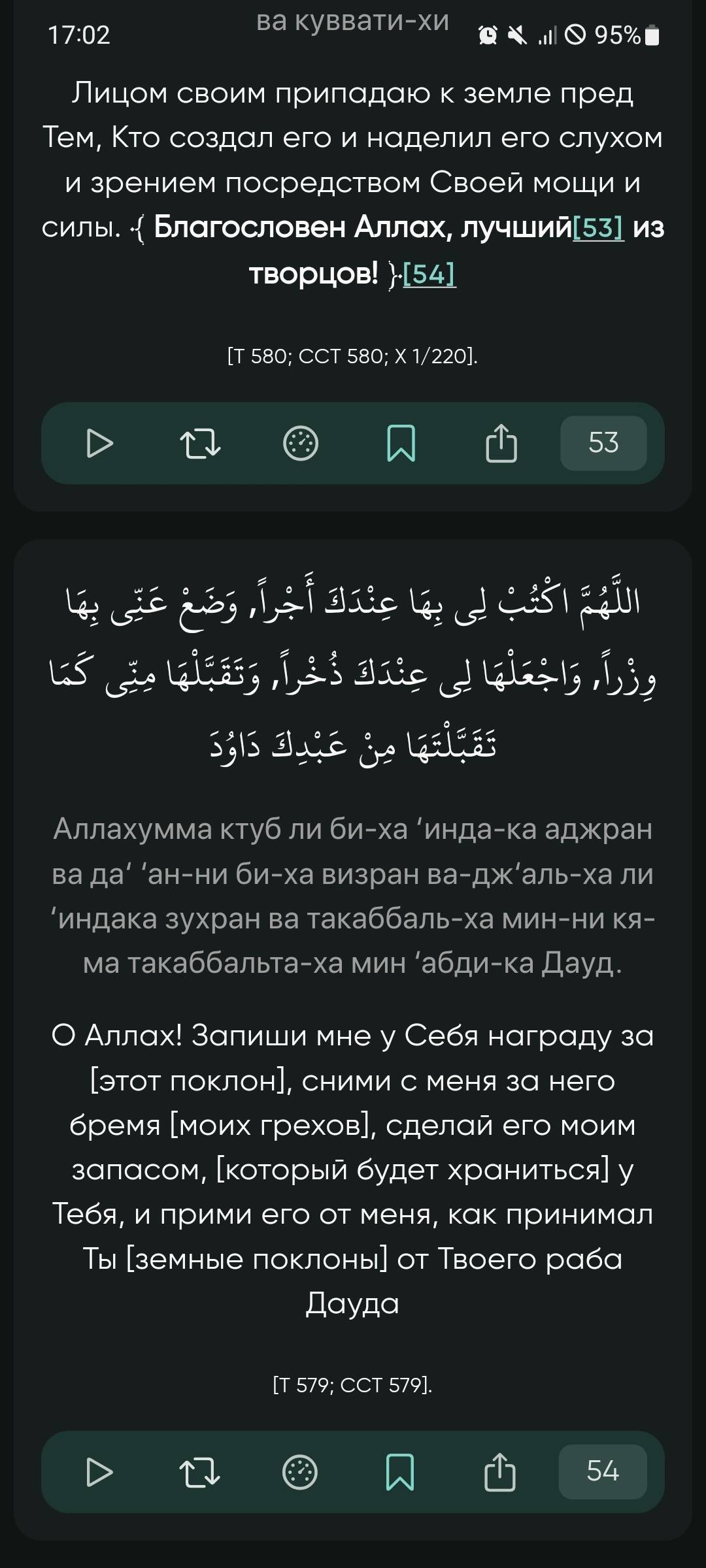
Task: Bookmark dua number 53
Action: (x=401, y=443)
